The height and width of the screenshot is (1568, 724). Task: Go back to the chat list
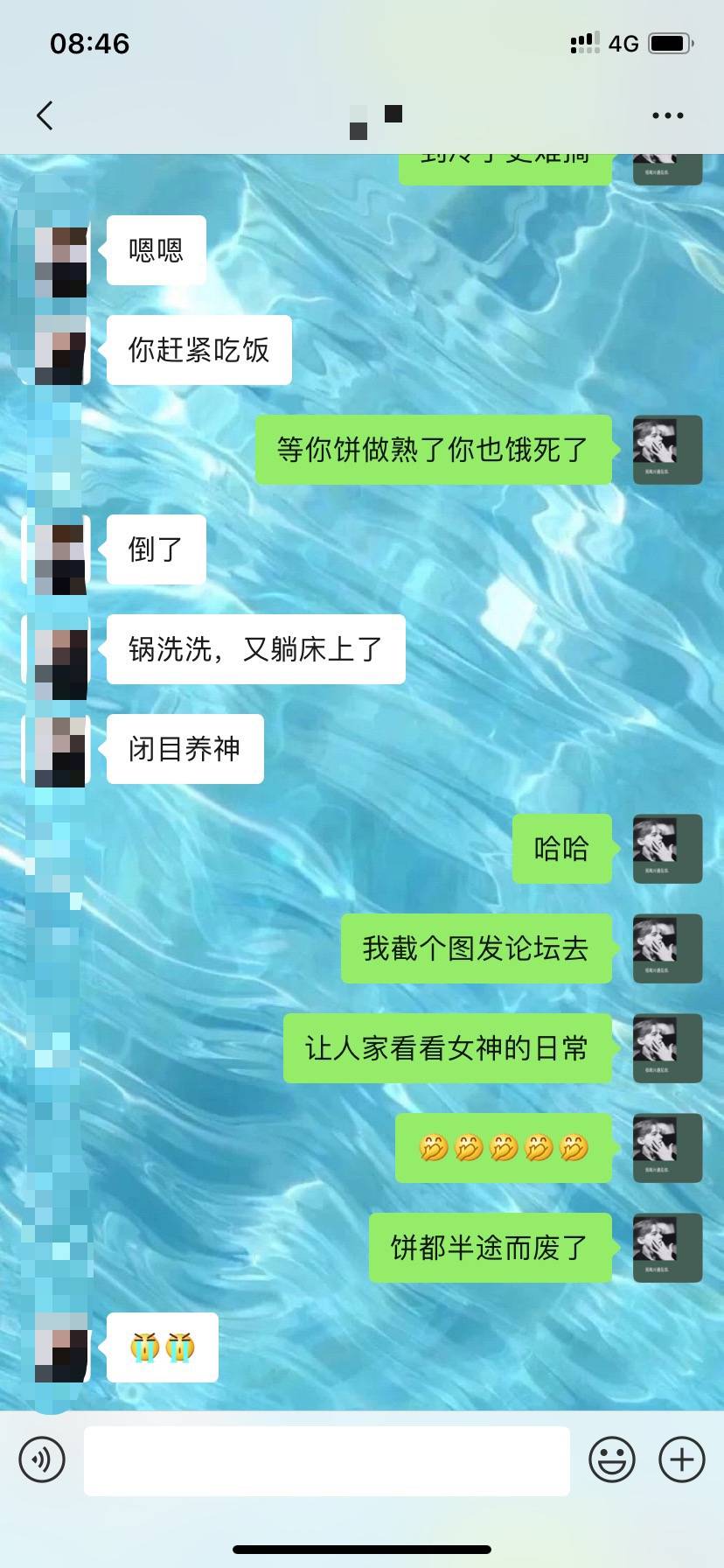point(45,115)
